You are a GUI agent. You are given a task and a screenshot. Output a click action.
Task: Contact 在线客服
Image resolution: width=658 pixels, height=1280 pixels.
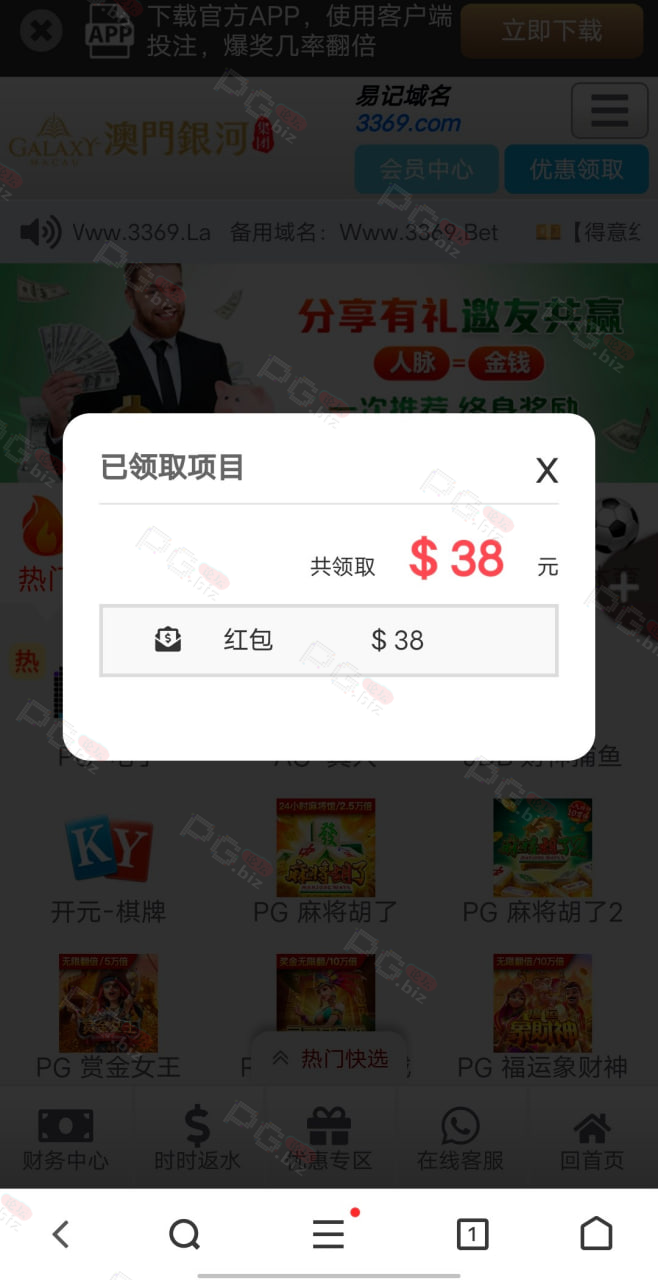[x=460, y=1139]
